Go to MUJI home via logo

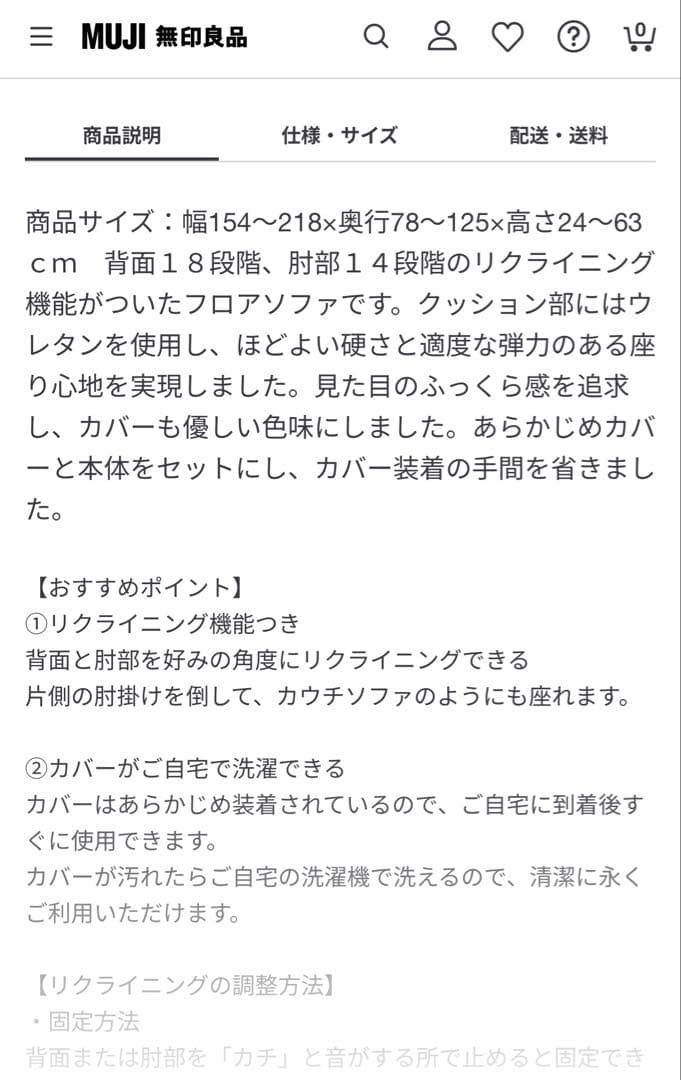(164, 38)
